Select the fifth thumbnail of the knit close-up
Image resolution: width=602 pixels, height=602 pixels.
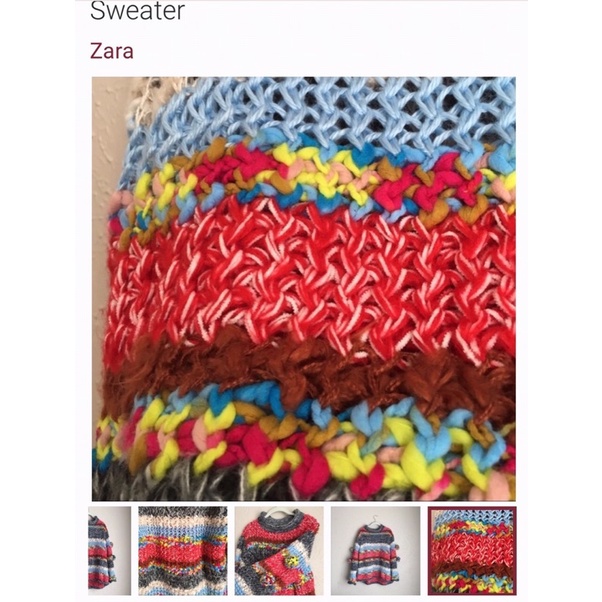(x=472, y=550)
